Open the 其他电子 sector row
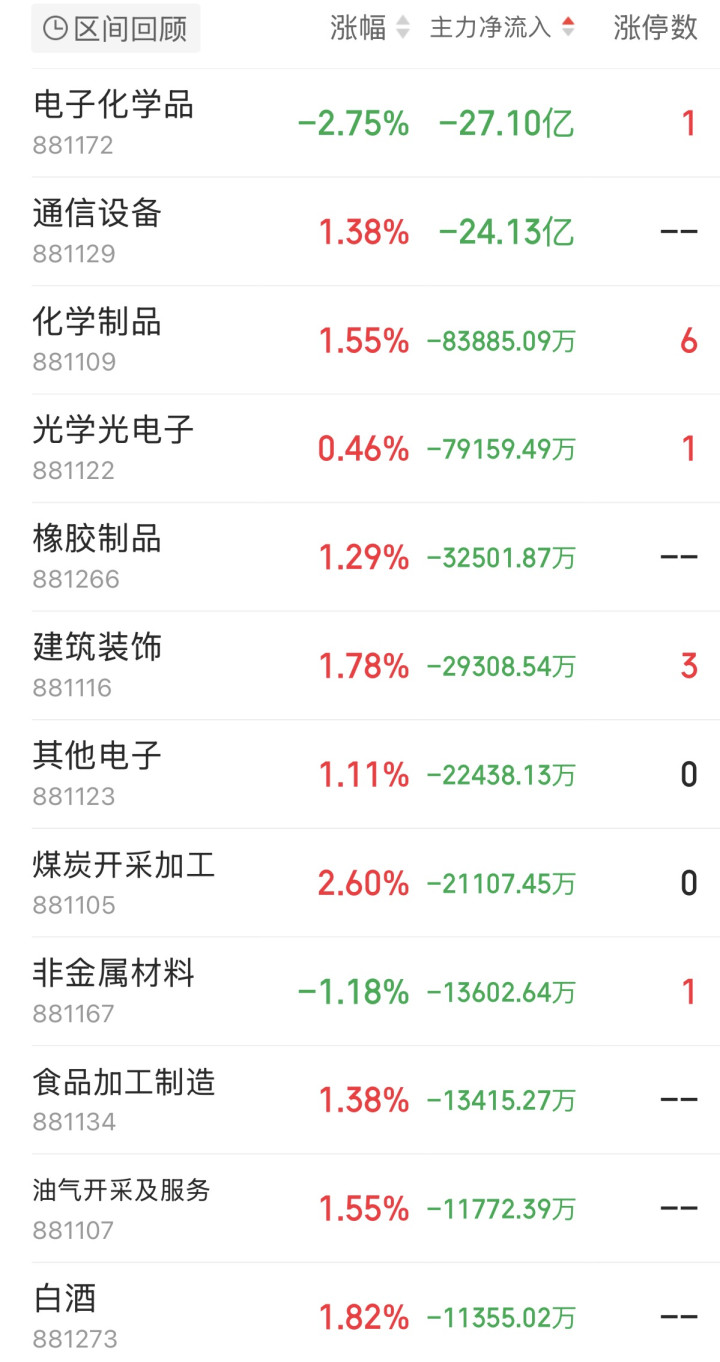 pyautogui.click(x=360, y=774)
